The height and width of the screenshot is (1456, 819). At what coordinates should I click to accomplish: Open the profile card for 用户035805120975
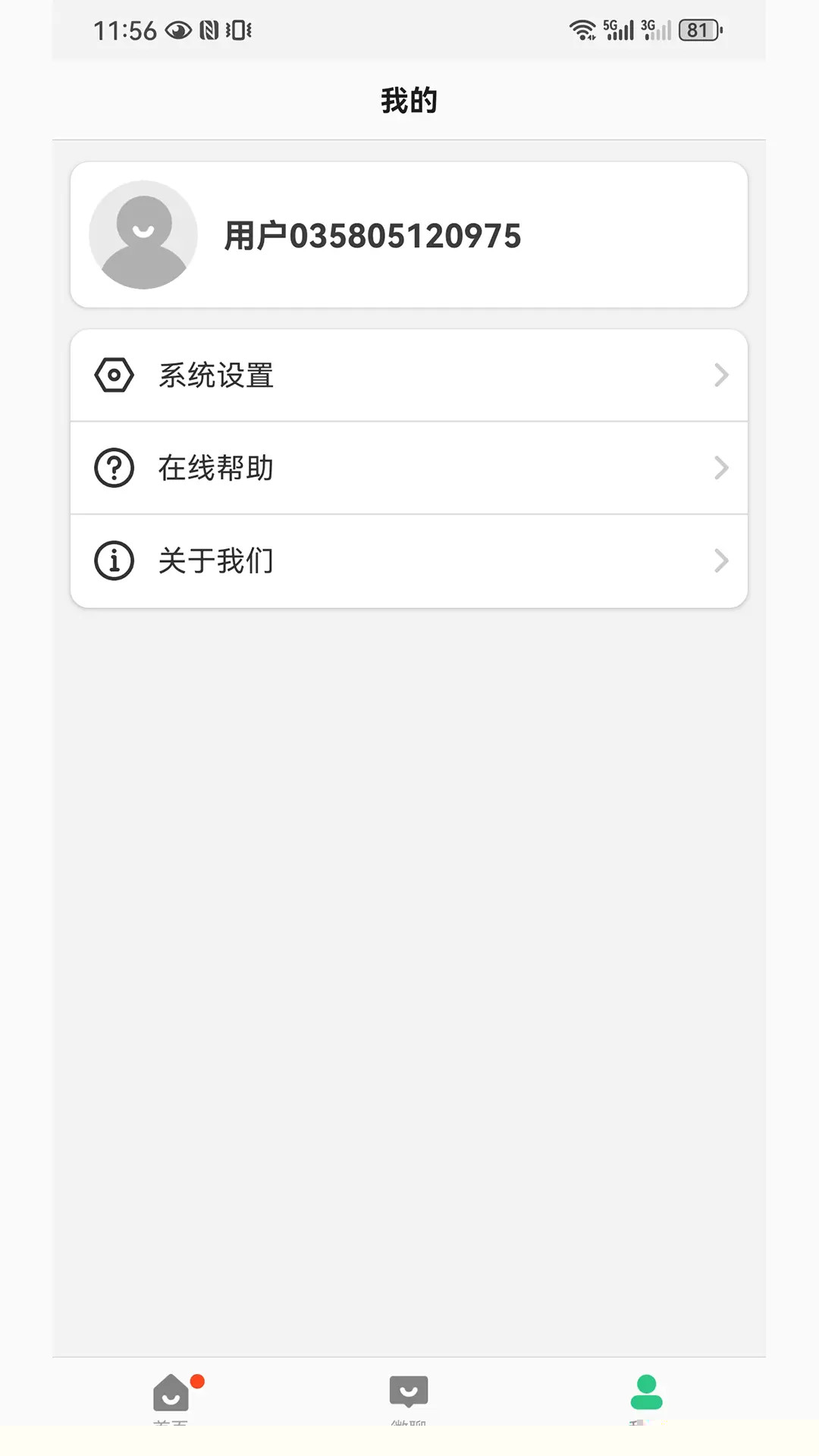(409, 235)
